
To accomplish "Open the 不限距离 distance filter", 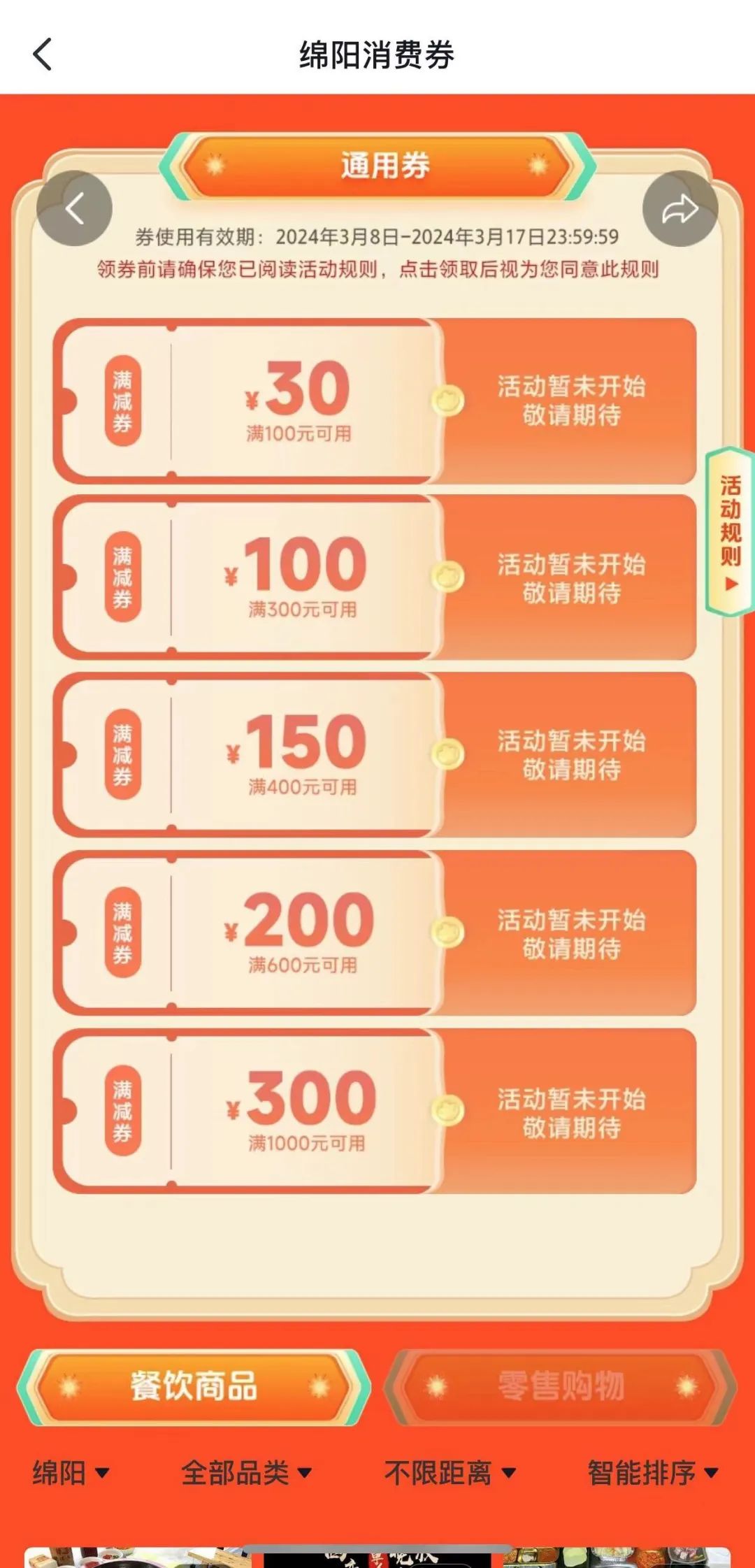I will pos(450,1473).
